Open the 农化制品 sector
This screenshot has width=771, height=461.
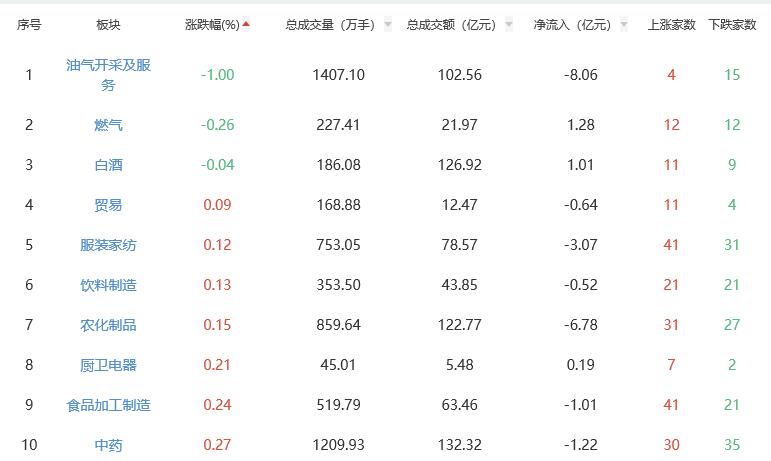coord(108,325)
